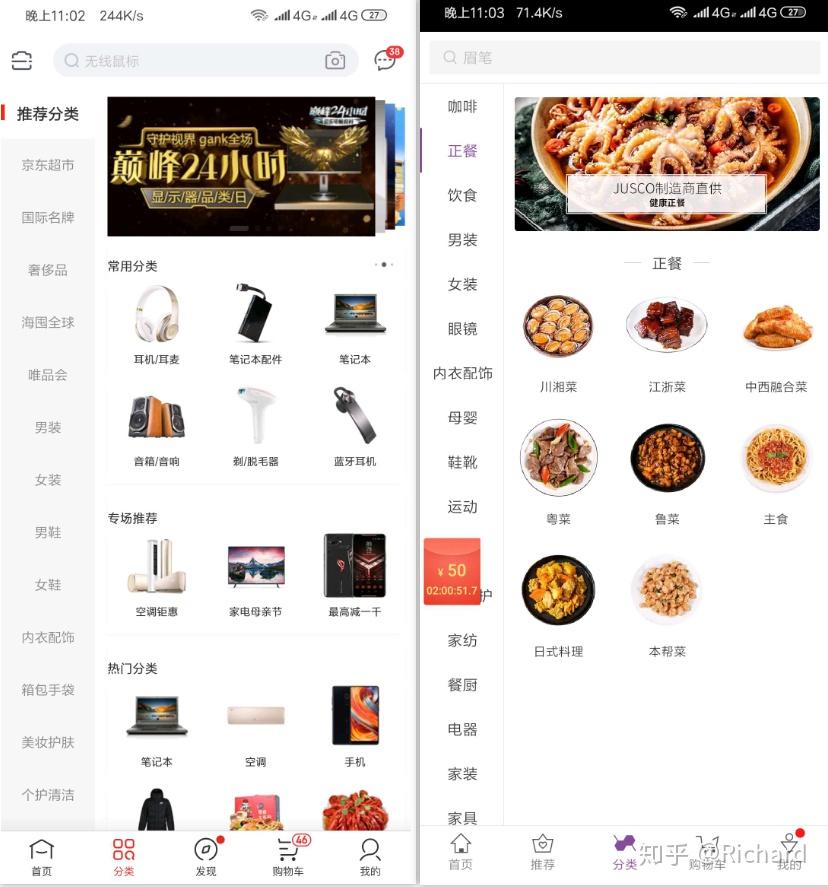This screenshot has width=828, height=887.
Task: Tap the 巅峰24小时 monitor banner
Action: click(240, 166)
